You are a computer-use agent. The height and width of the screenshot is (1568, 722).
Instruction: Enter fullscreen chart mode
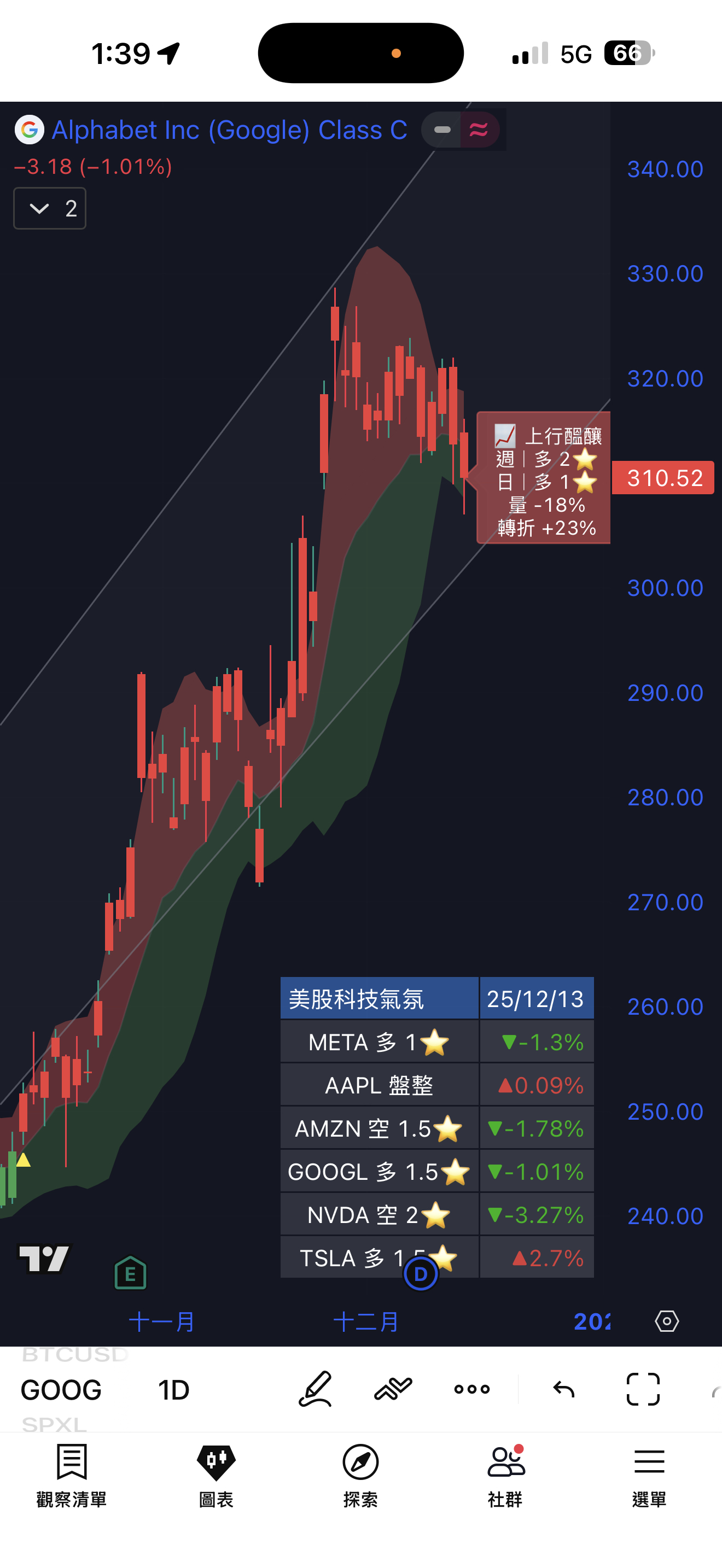point(643,1389)
